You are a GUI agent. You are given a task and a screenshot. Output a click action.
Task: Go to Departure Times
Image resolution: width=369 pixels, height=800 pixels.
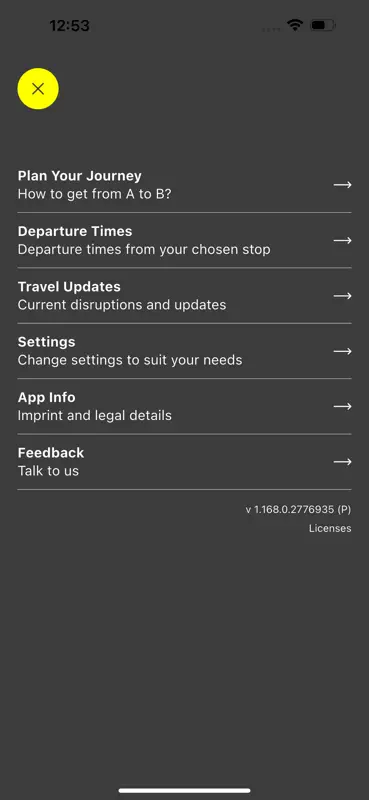184,240
